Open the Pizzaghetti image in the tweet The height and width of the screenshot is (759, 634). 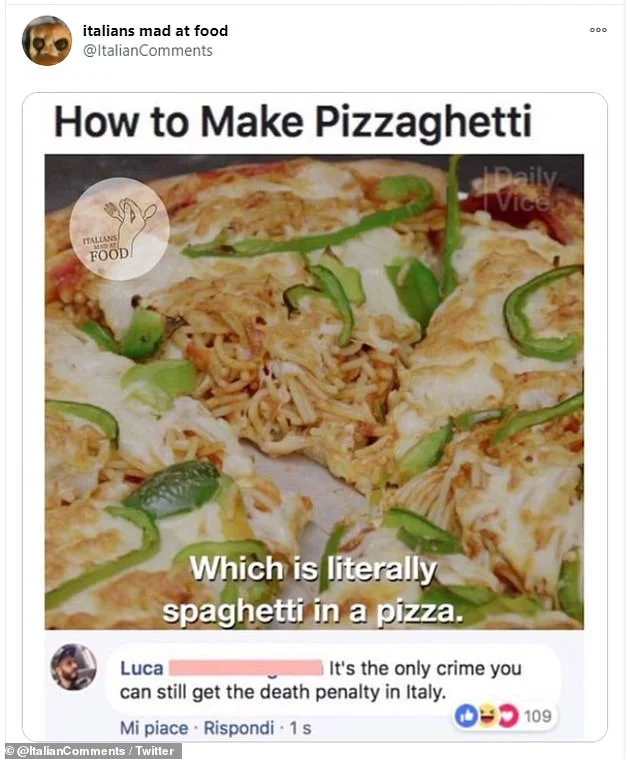pyautogui.click(x=314, y=390)
